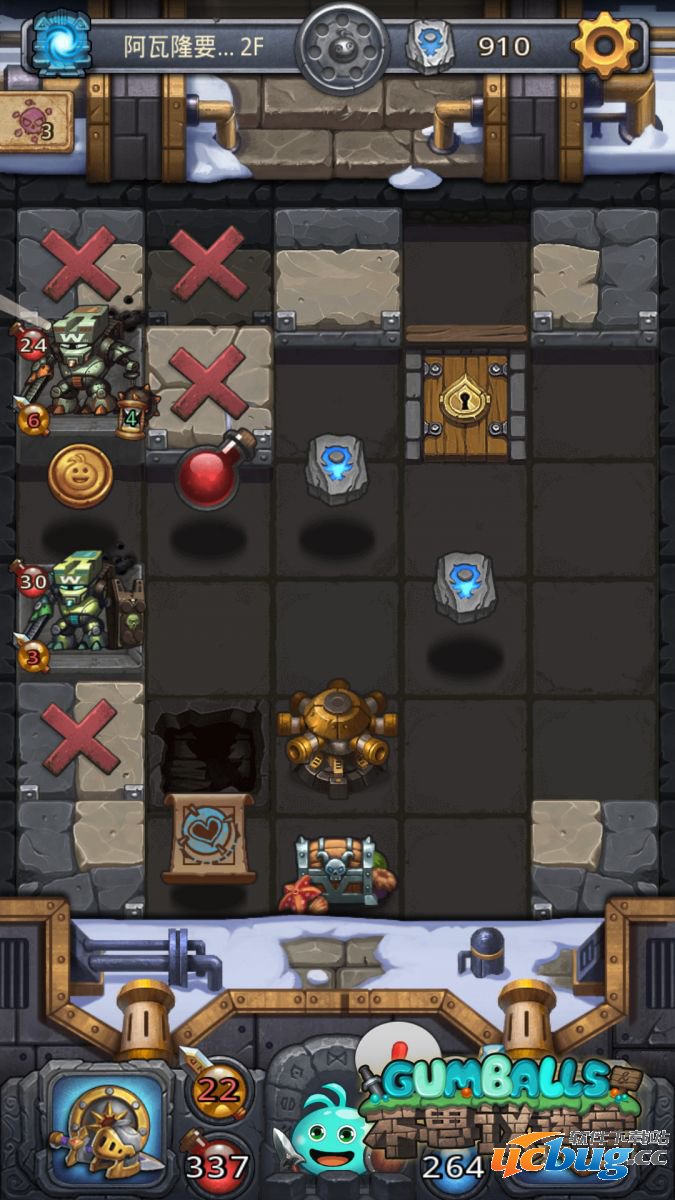Collect the blue rune stone below the door
The width and height of the screenshot is (675, 1200).
[x=465, y=586]
